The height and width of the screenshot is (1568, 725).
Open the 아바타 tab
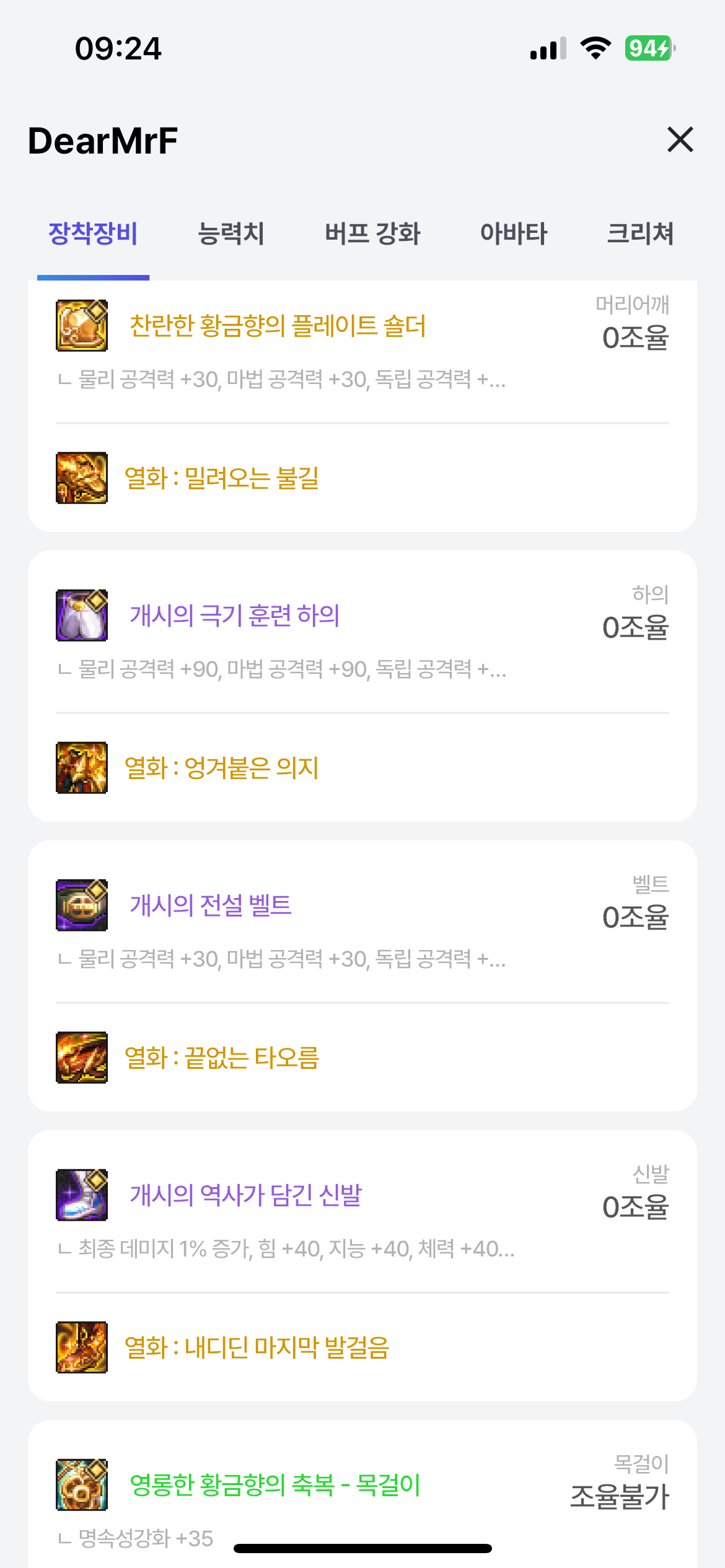pyautogui.click(x=514, y=233)
